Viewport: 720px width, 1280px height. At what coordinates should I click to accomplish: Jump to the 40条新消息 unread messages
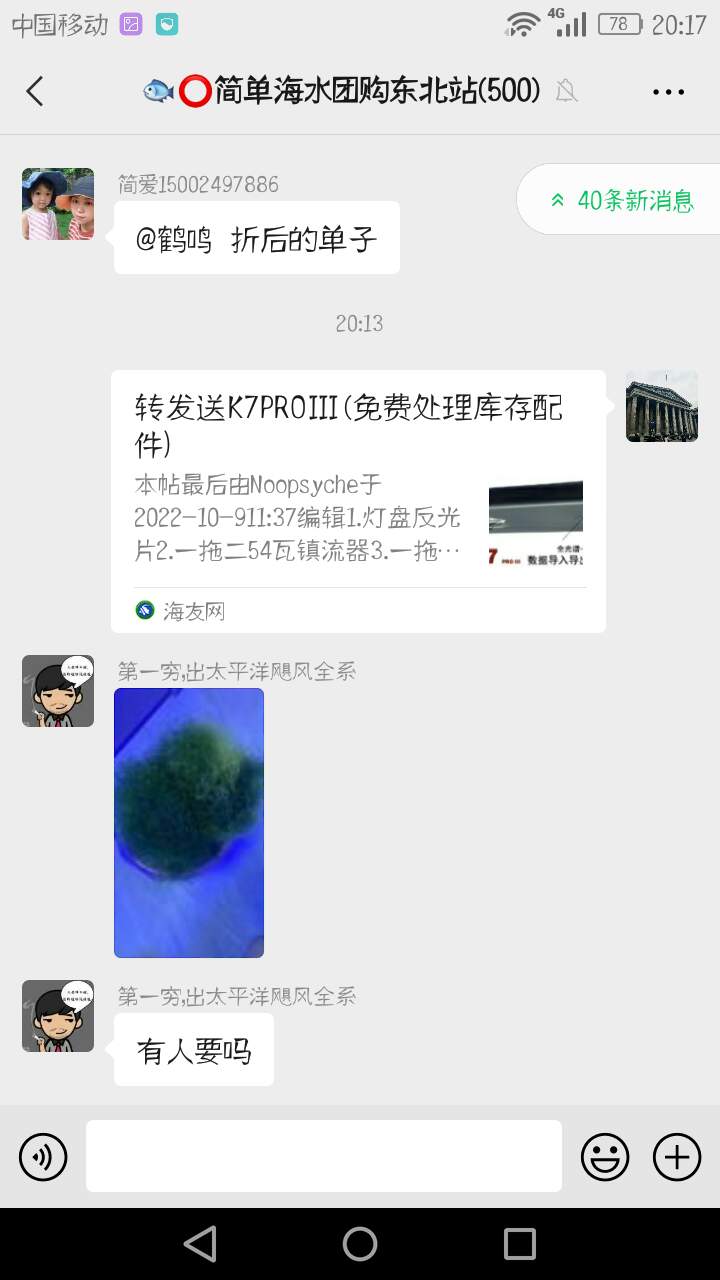point(622,200)
